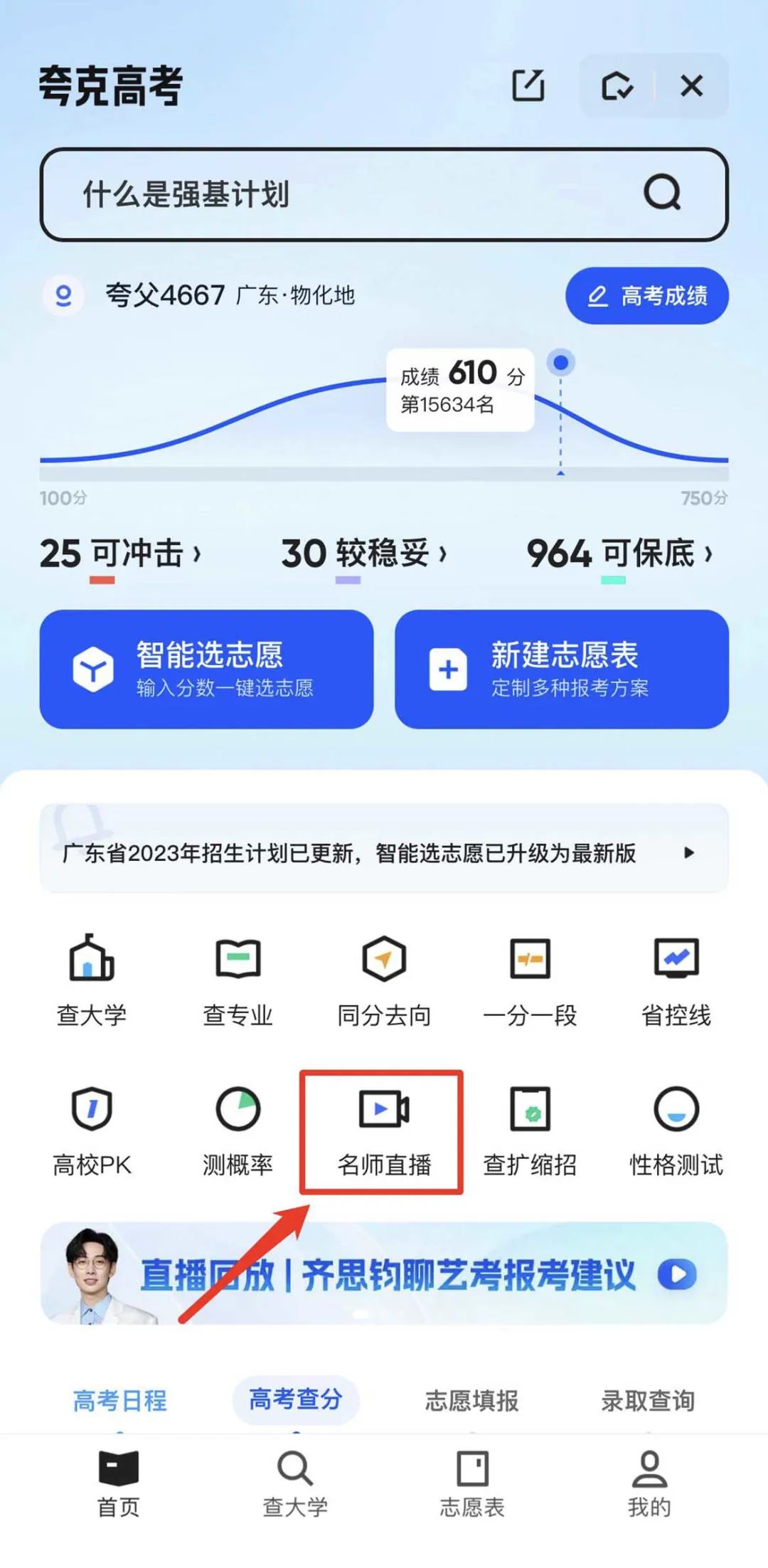Tap the share icon in the header
This screenshot has height=1568, width=768.
tap(528, 86)
